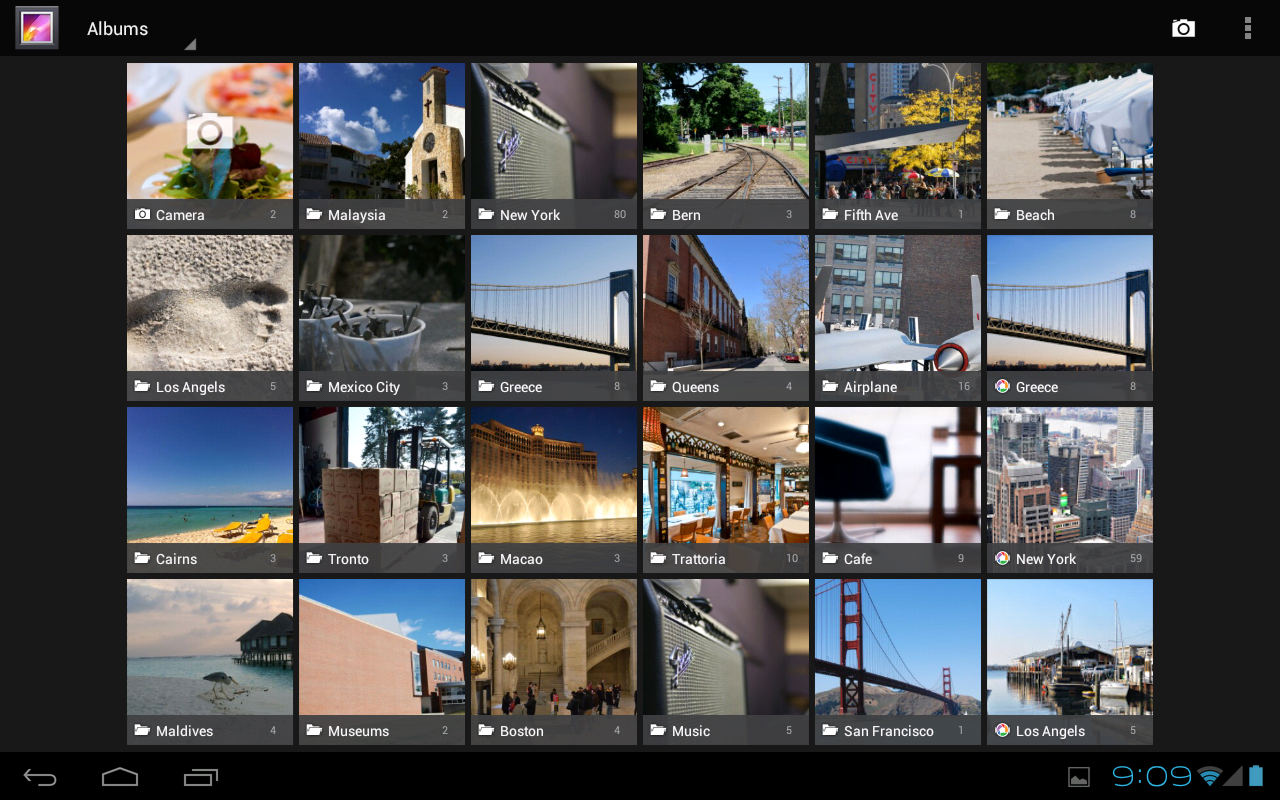Open the Cairns album

[x=210, y=489]
